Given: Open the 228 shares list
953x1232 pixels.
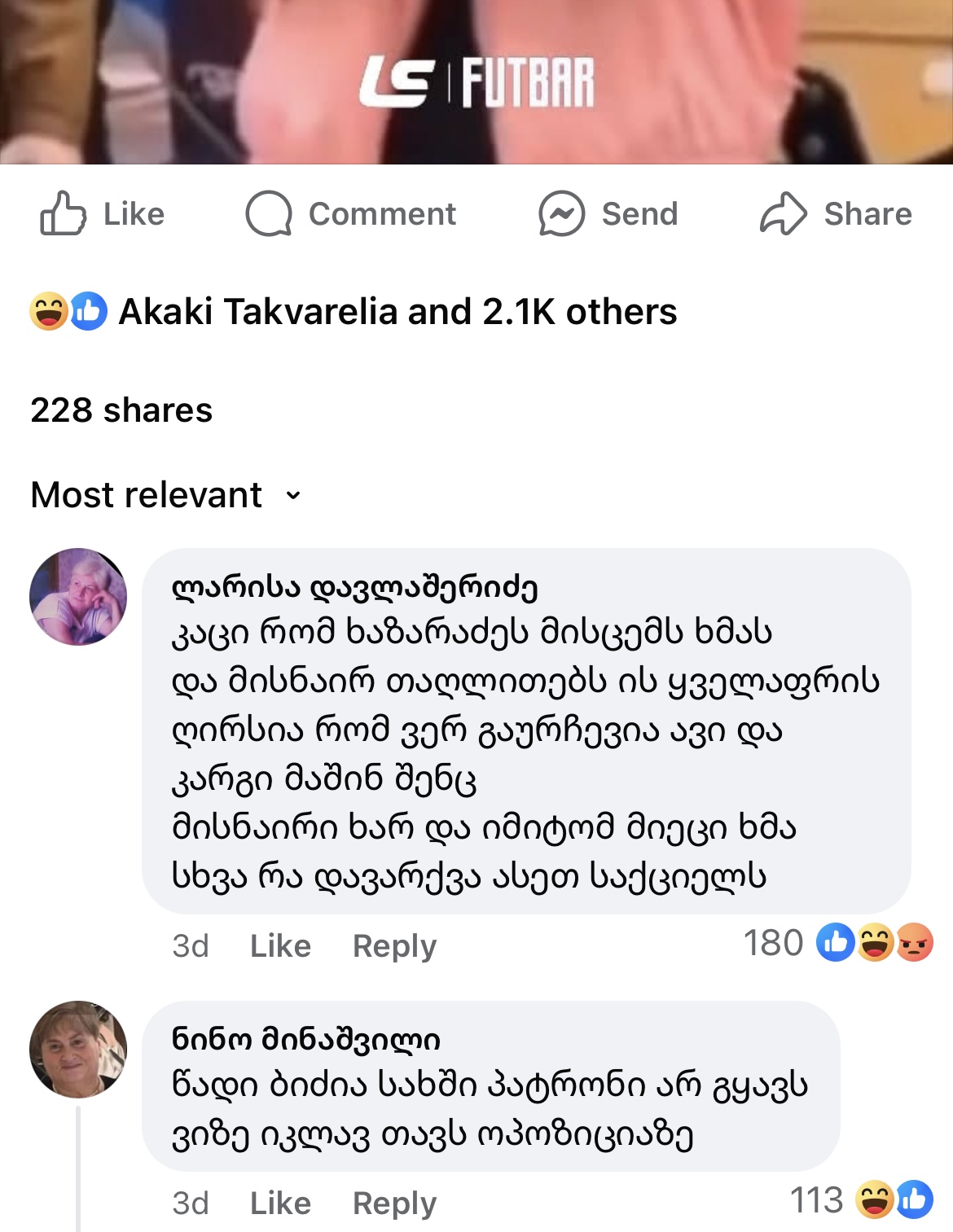Looking at the screenshot, I should click(x=121, y=410).
